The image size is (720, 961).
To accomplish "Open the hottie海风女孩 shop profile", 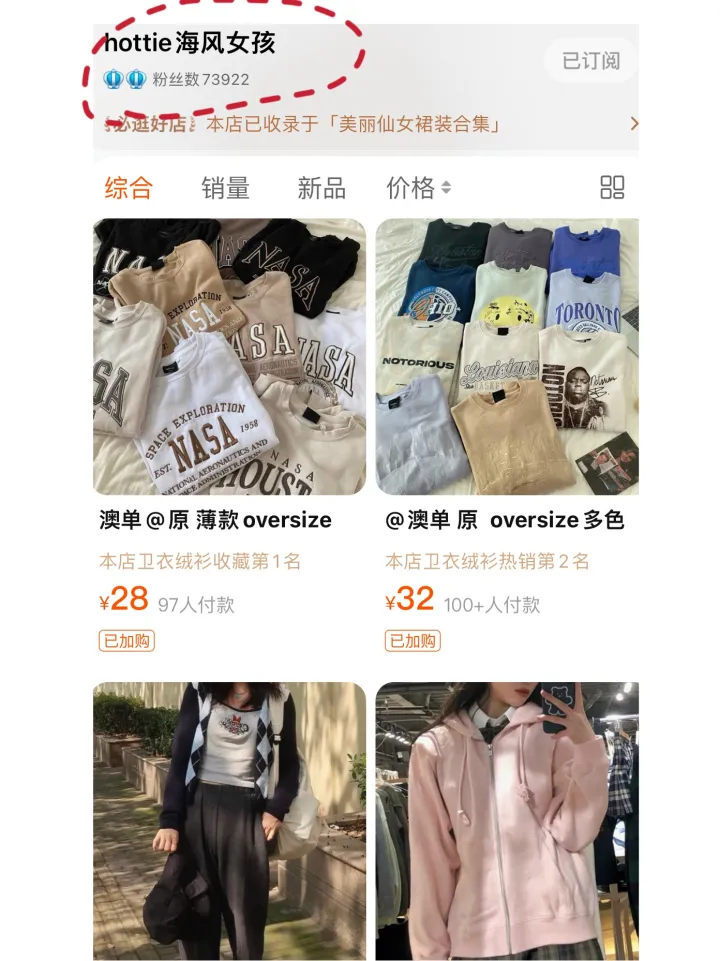I will coord(189,43).
